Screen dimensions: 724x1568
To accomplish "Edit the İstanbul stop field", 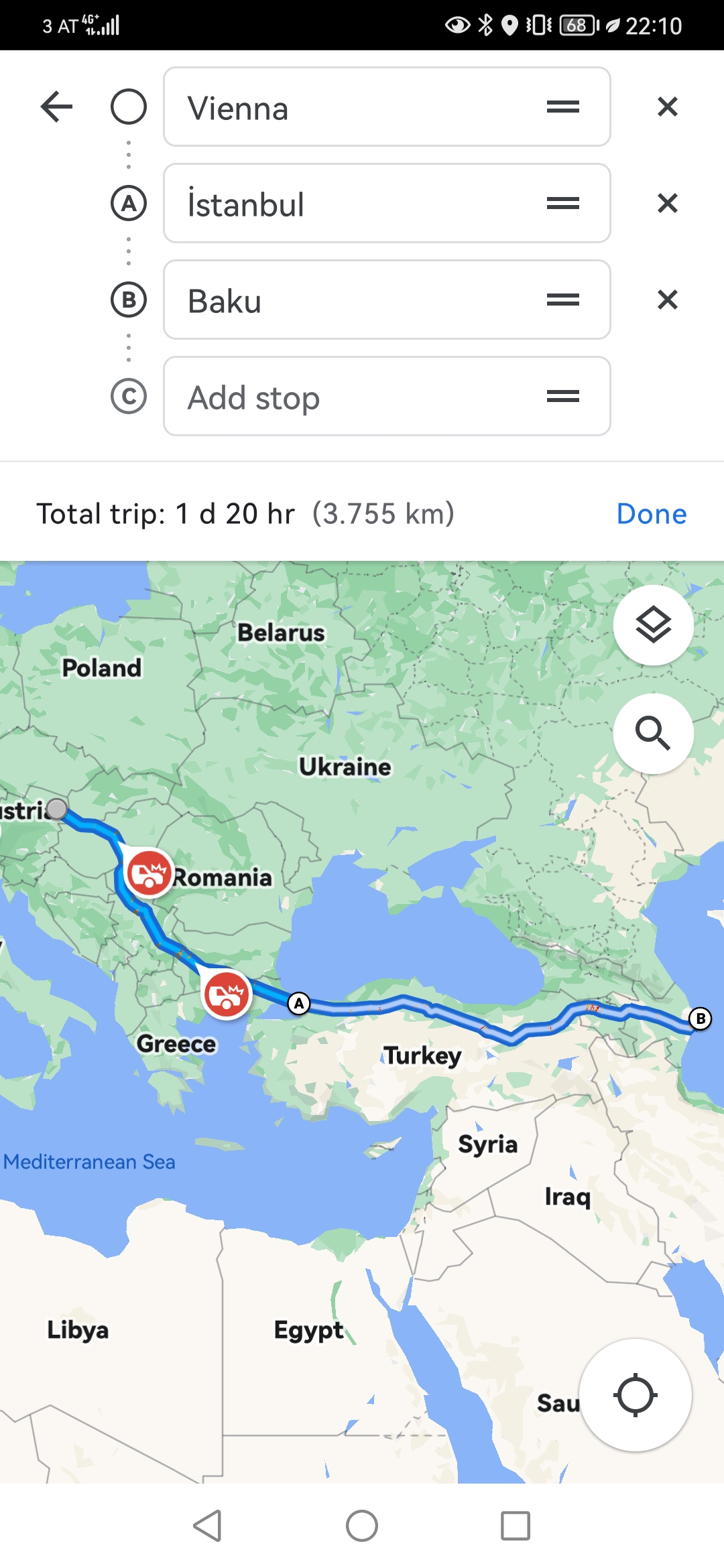I will click(387, 203).
